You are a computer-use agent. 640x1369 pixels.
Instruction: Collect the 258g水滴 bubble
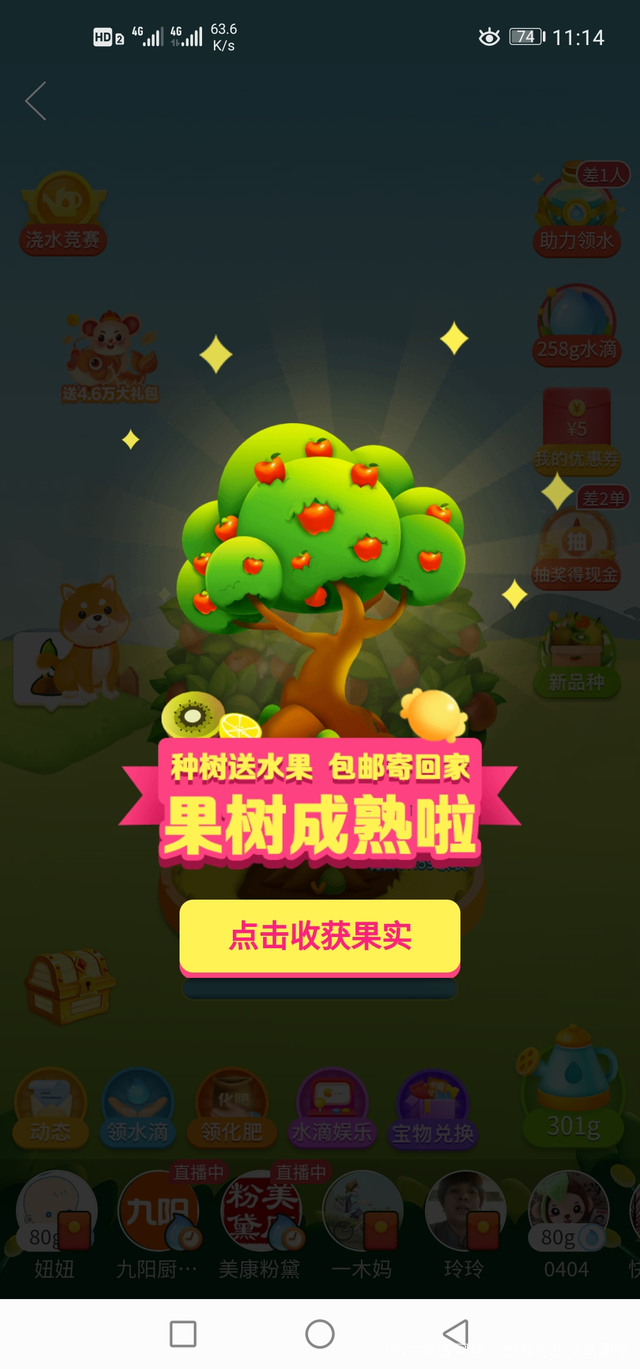[577, 323]
